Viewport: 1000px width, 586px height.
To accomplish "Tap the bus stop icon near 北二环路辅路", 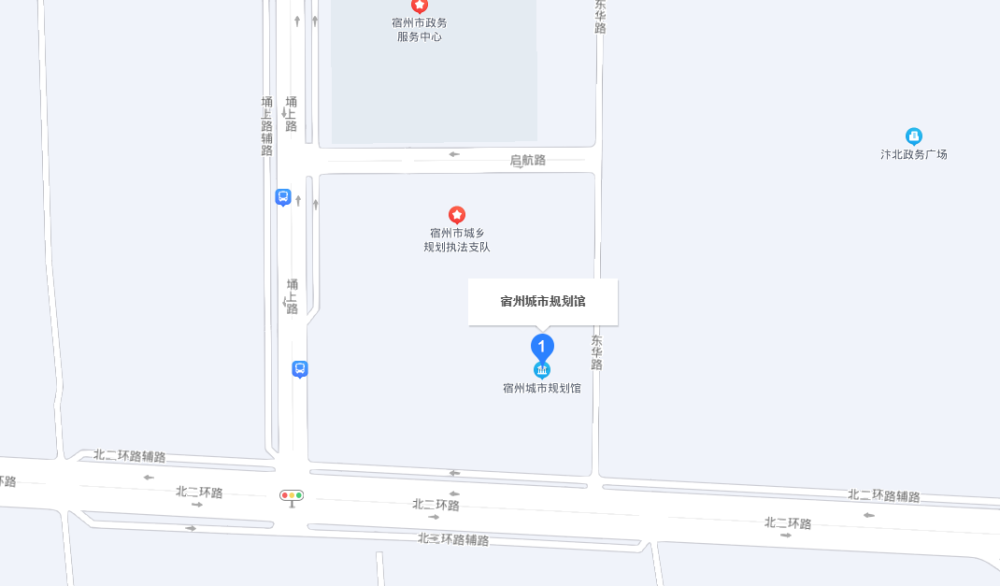I will coord(300,369).
